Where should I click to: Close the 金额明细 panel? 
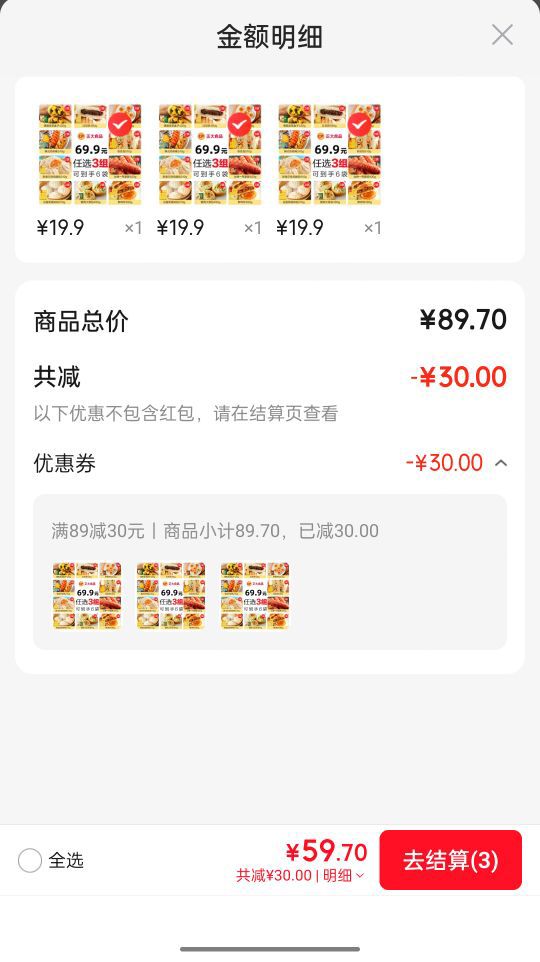[502, 35]
